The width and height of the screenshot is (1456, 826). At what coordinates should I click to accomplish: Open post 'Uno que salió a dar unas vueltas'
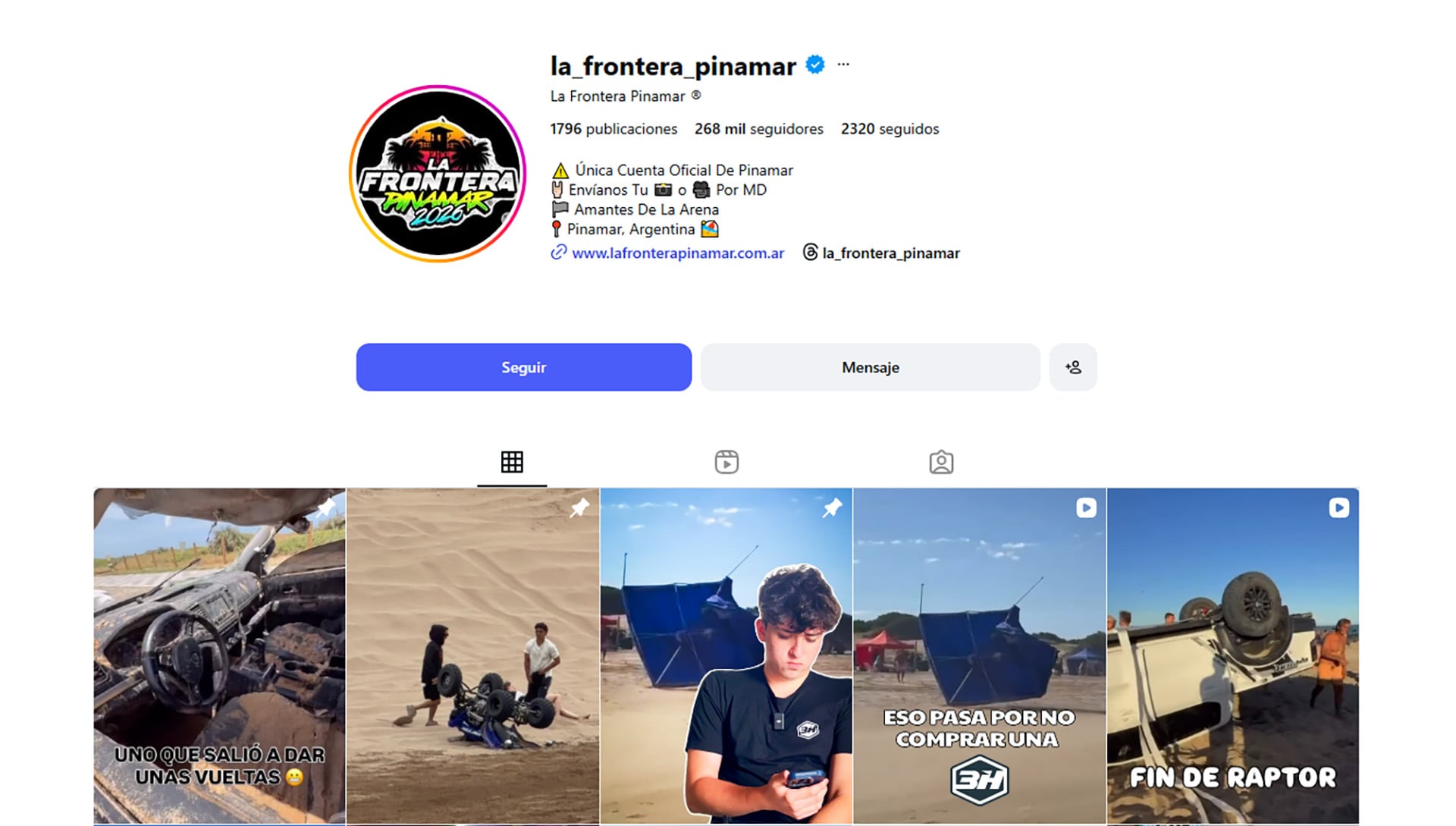(219, 655)
